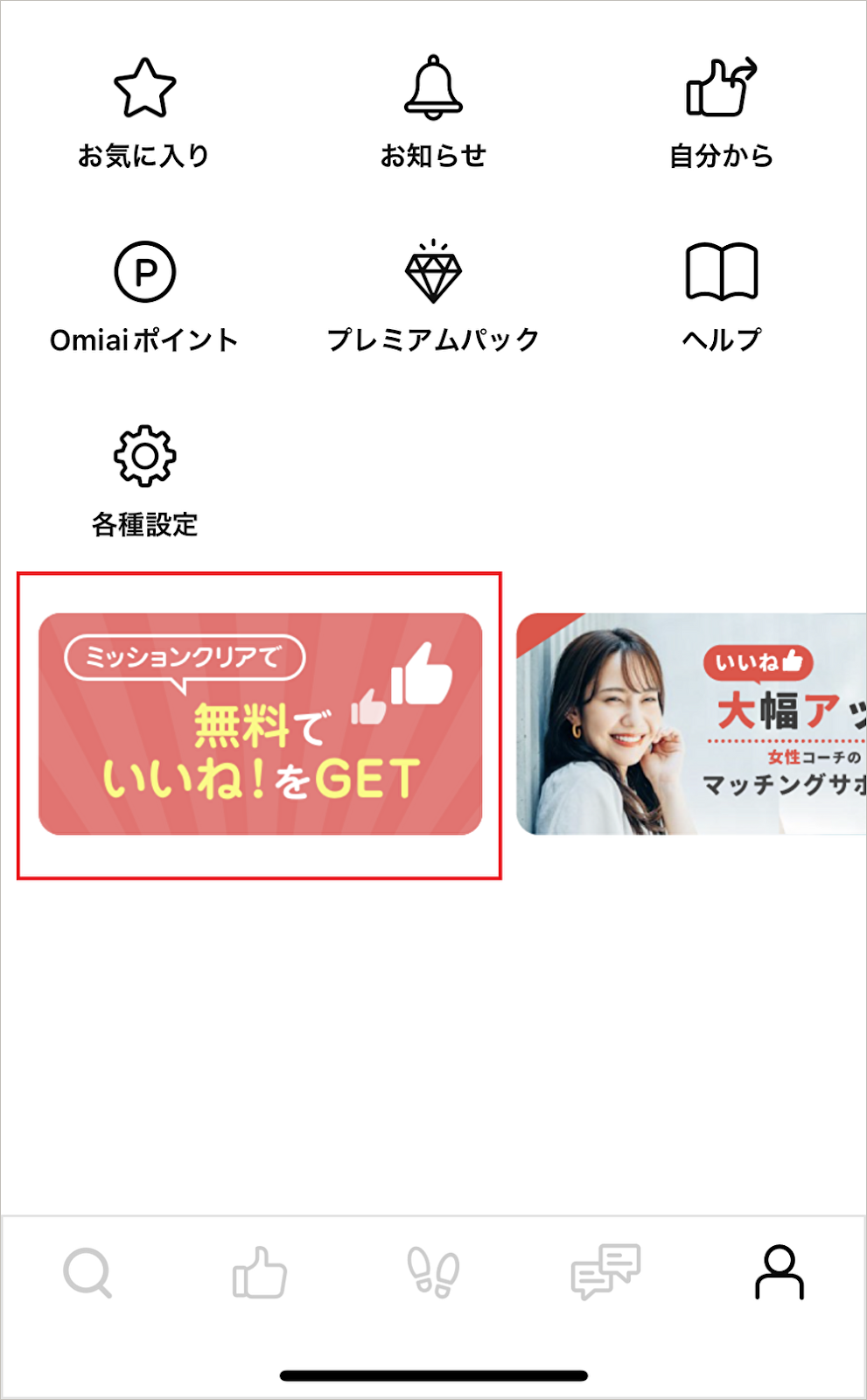
Task: Switch to the messages tab
Action: coord(605,1272)
